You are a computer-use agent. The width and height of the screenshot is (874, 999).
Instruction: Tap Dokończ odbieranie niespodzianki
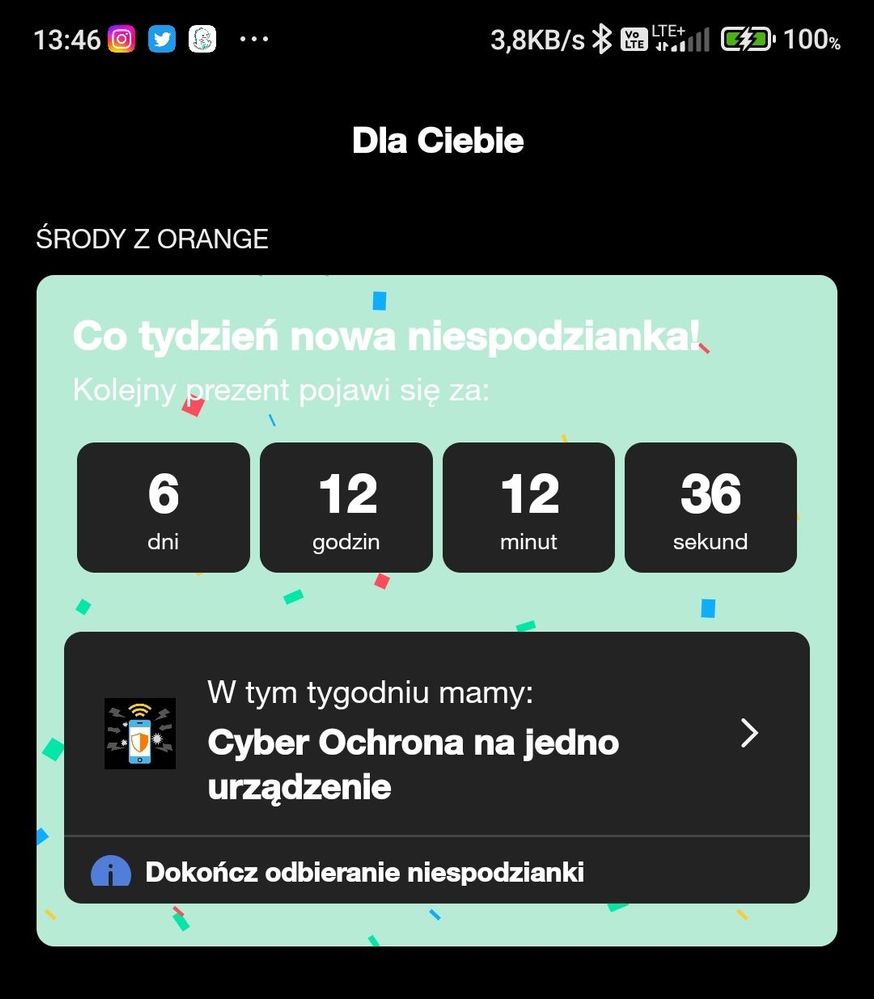[x=364, y=871]
